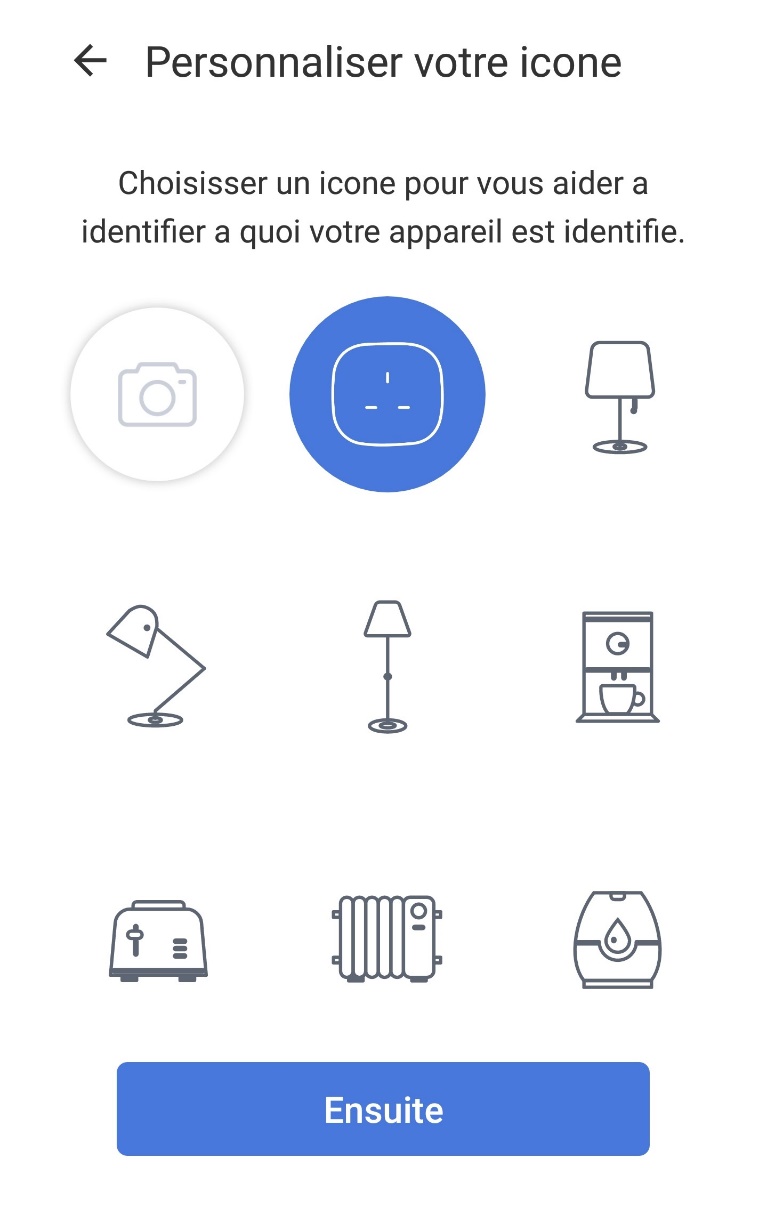The image size is (767, 1215).
Task: Tap the Ensuite button to continue
Action: (x=383, y=1109)
